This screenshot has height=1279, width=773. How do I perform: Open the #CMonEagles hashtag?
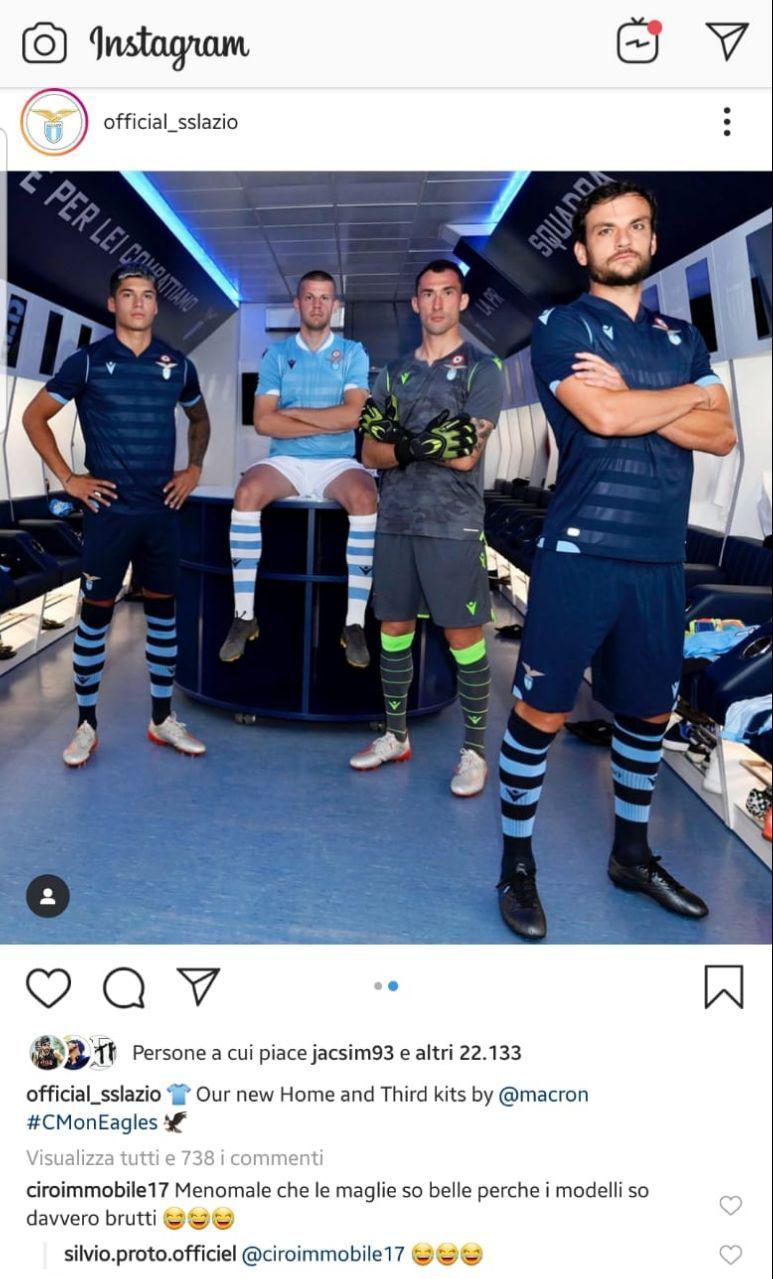coord(92,1122)
